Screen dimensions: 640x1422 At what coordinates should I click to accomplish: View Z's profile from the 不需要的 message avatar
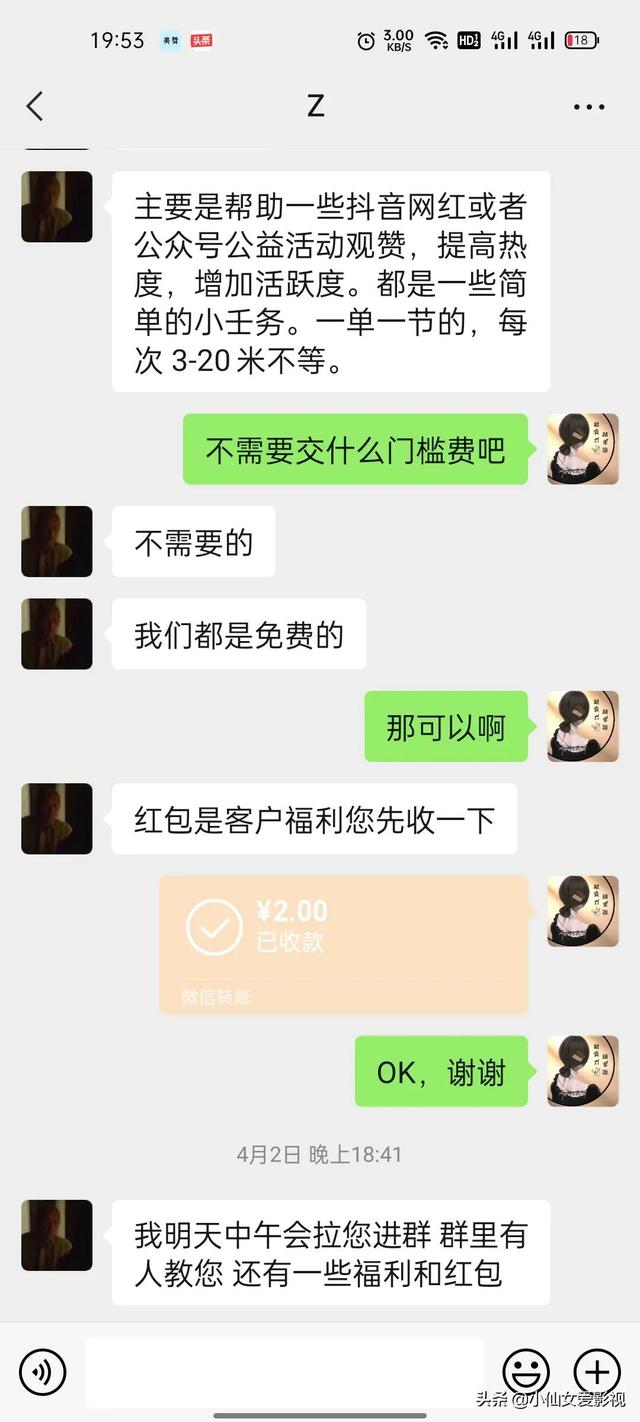[56, 541]
